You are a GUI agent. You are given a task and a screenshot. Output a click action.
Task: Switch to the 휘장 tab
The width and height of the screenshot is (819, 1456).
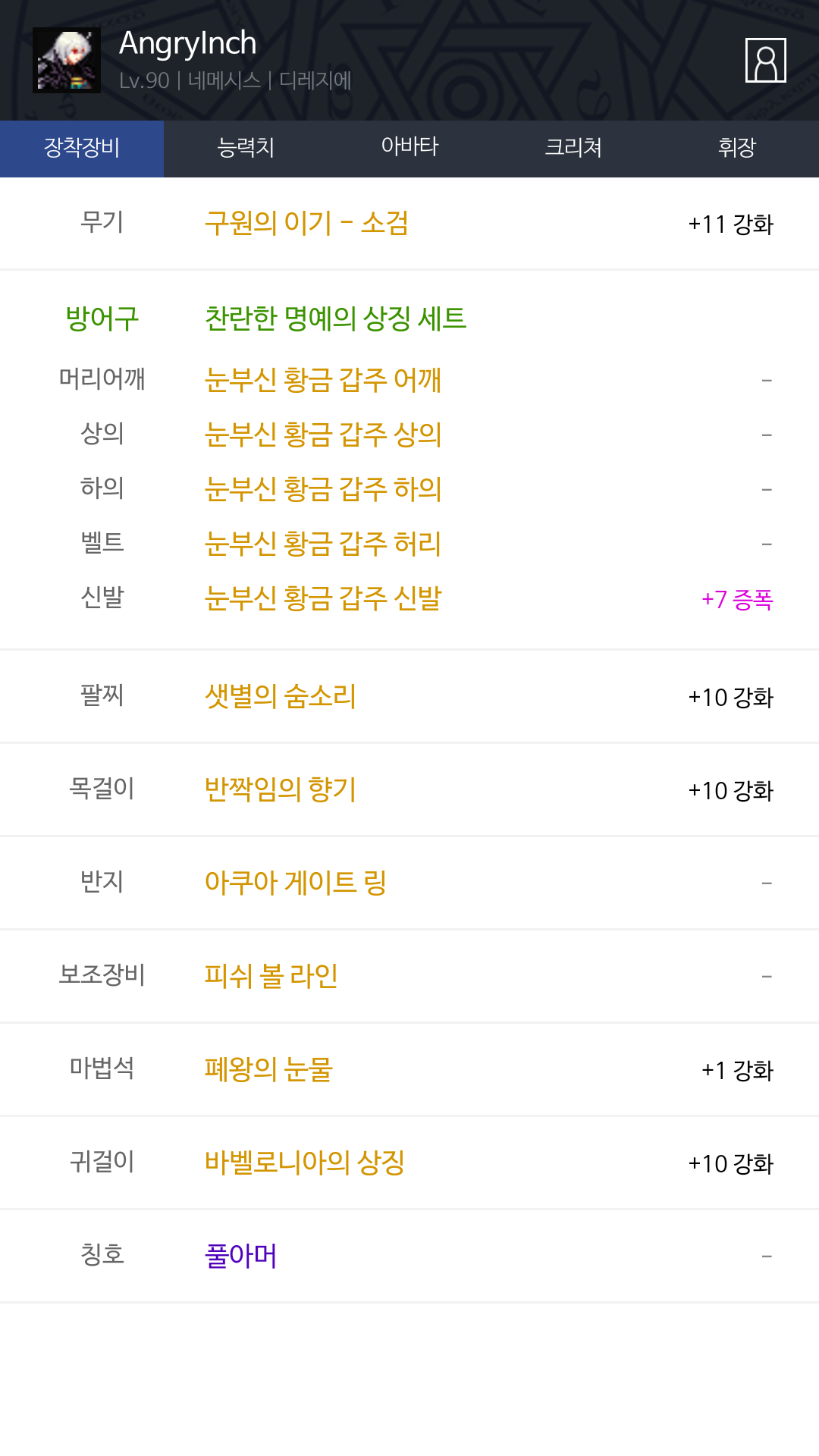[x=737, y=149]
